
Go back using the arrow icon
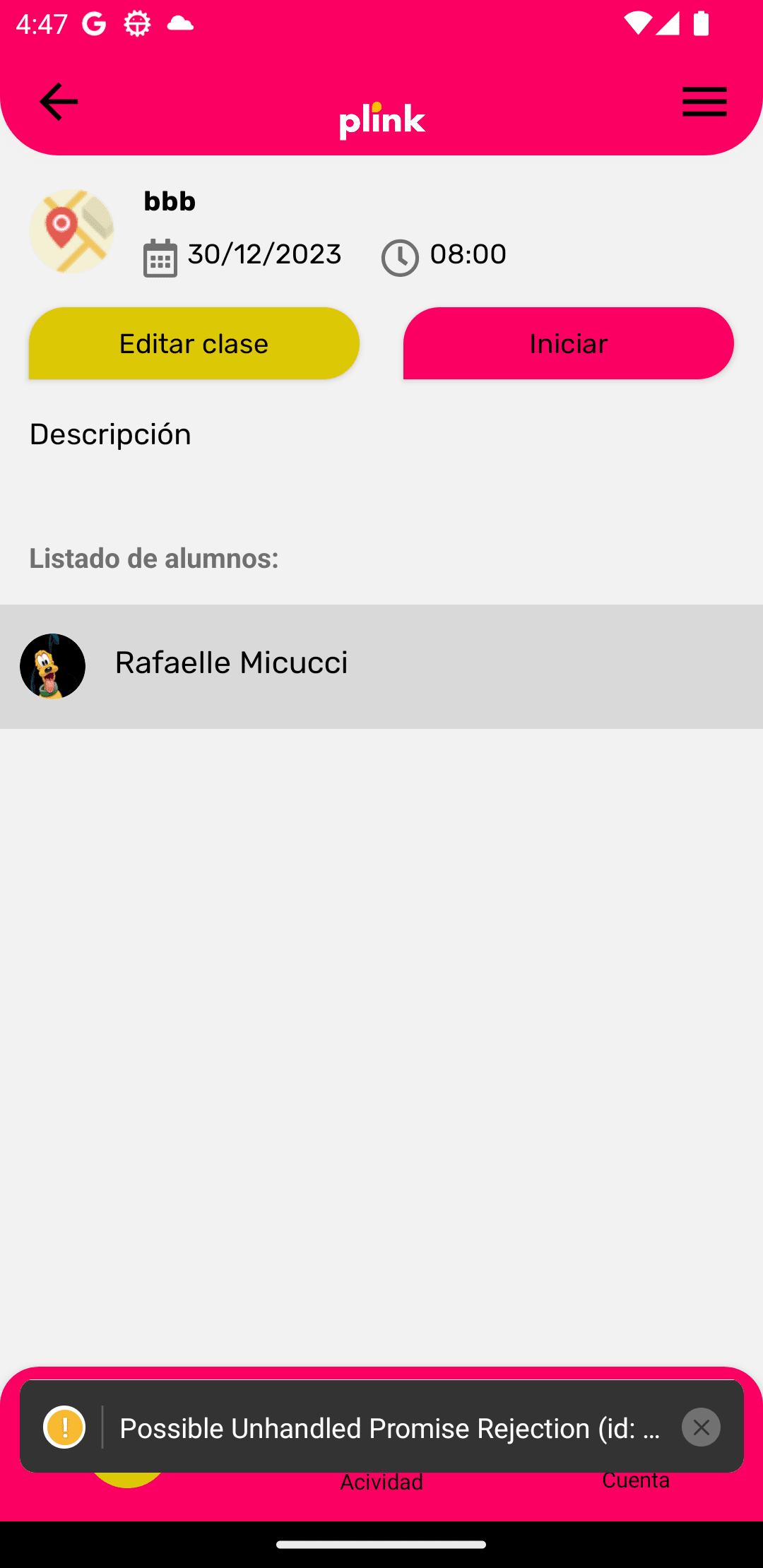click(x=59, y=102)
